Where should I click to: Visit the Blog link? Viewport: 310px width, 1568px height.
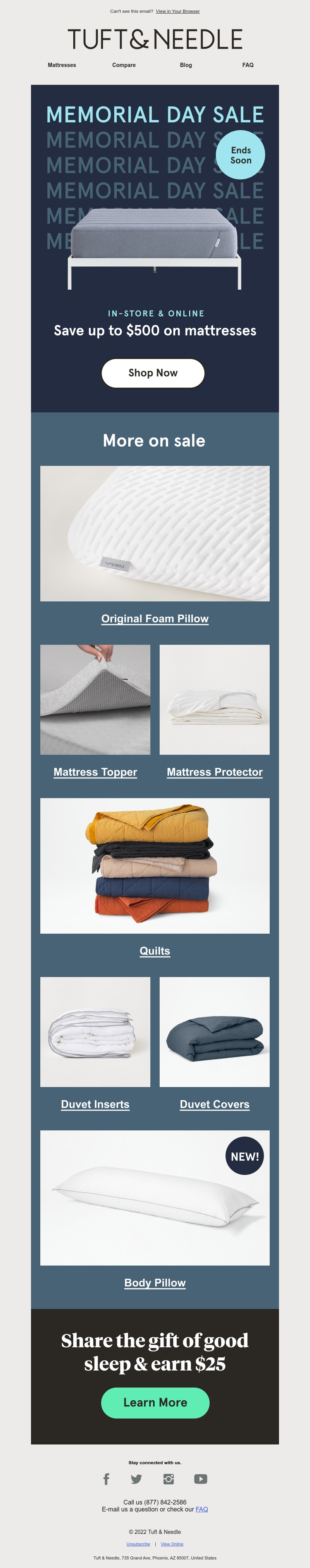186,65
